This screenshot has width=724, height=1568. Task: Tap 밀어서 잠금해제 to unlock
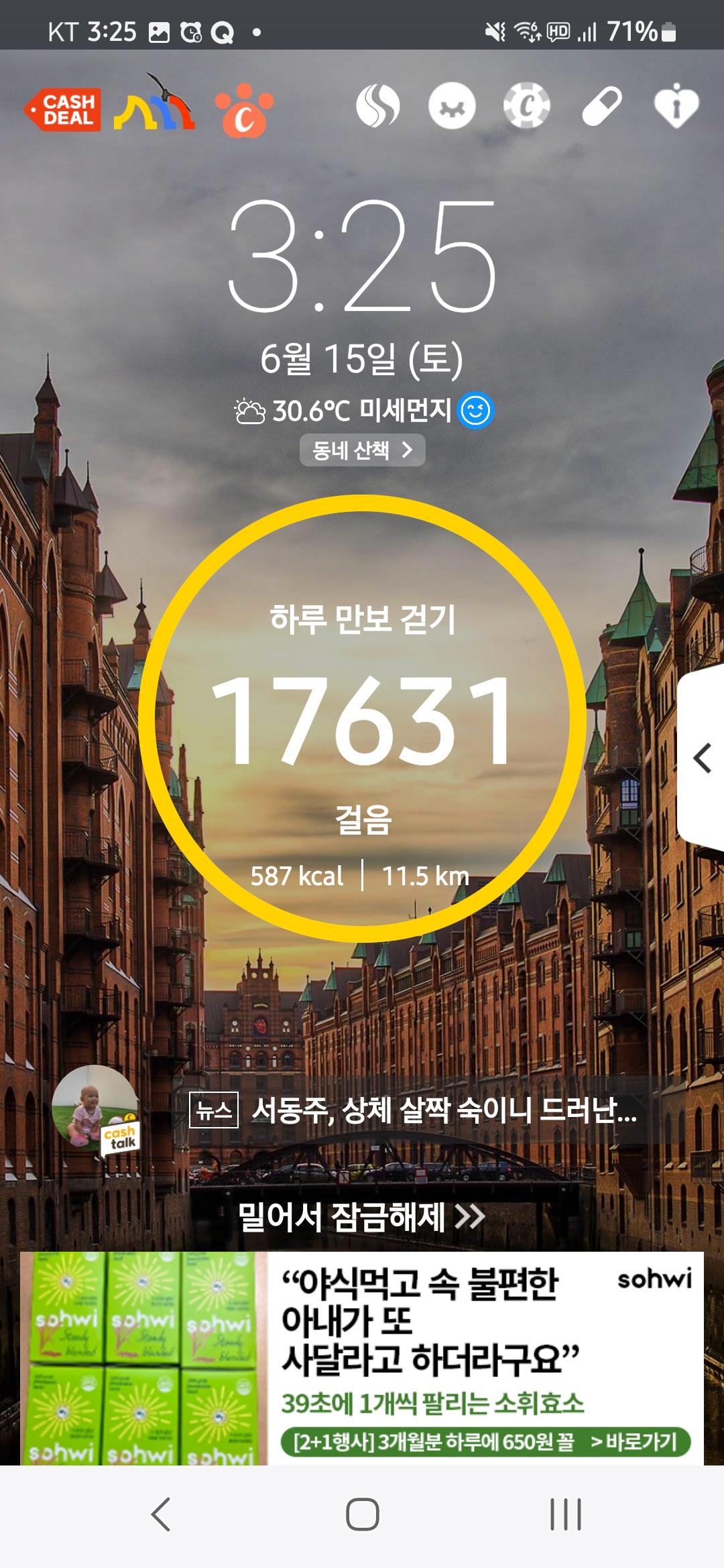[x=362, y=1217]
